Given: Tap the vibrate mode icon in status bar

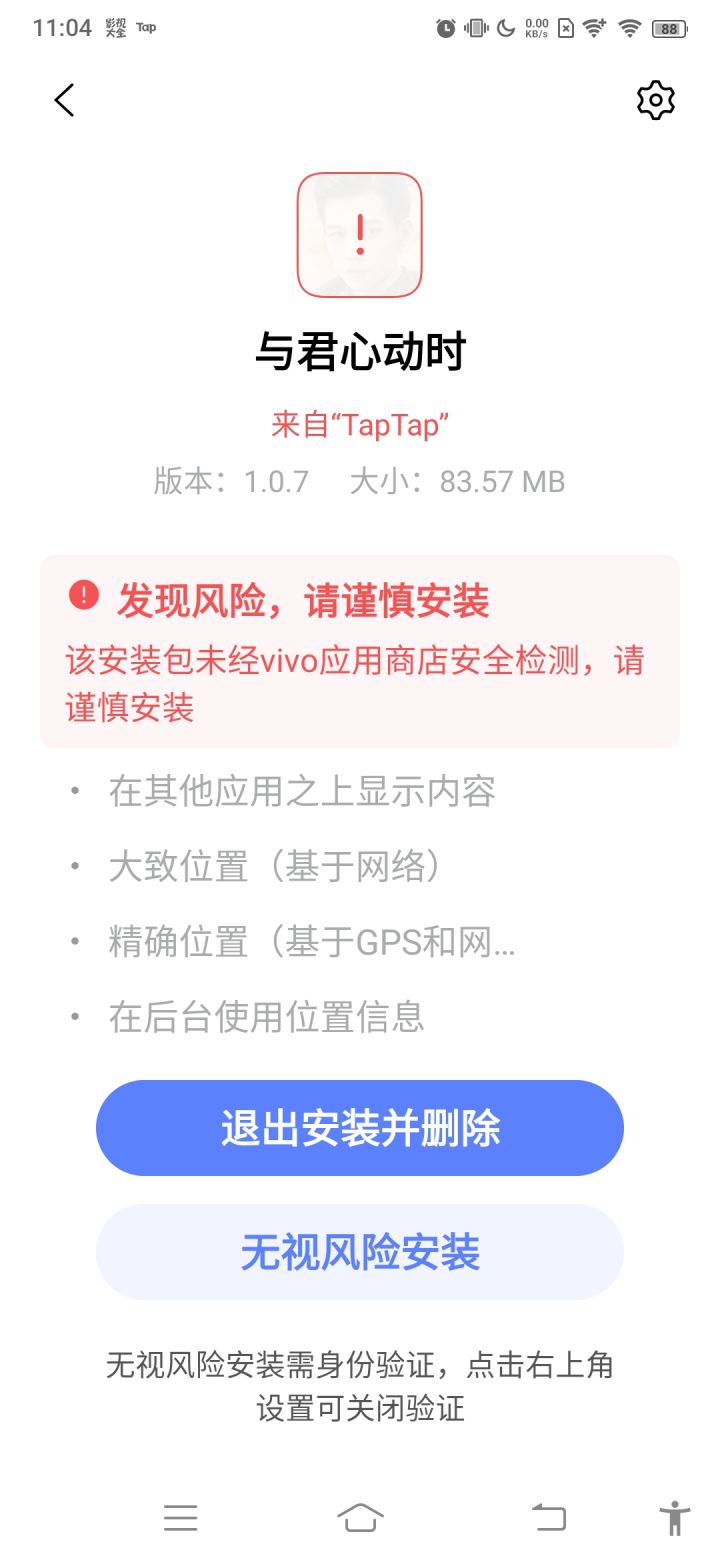Looking at the screenshot, I should [476, 28].
